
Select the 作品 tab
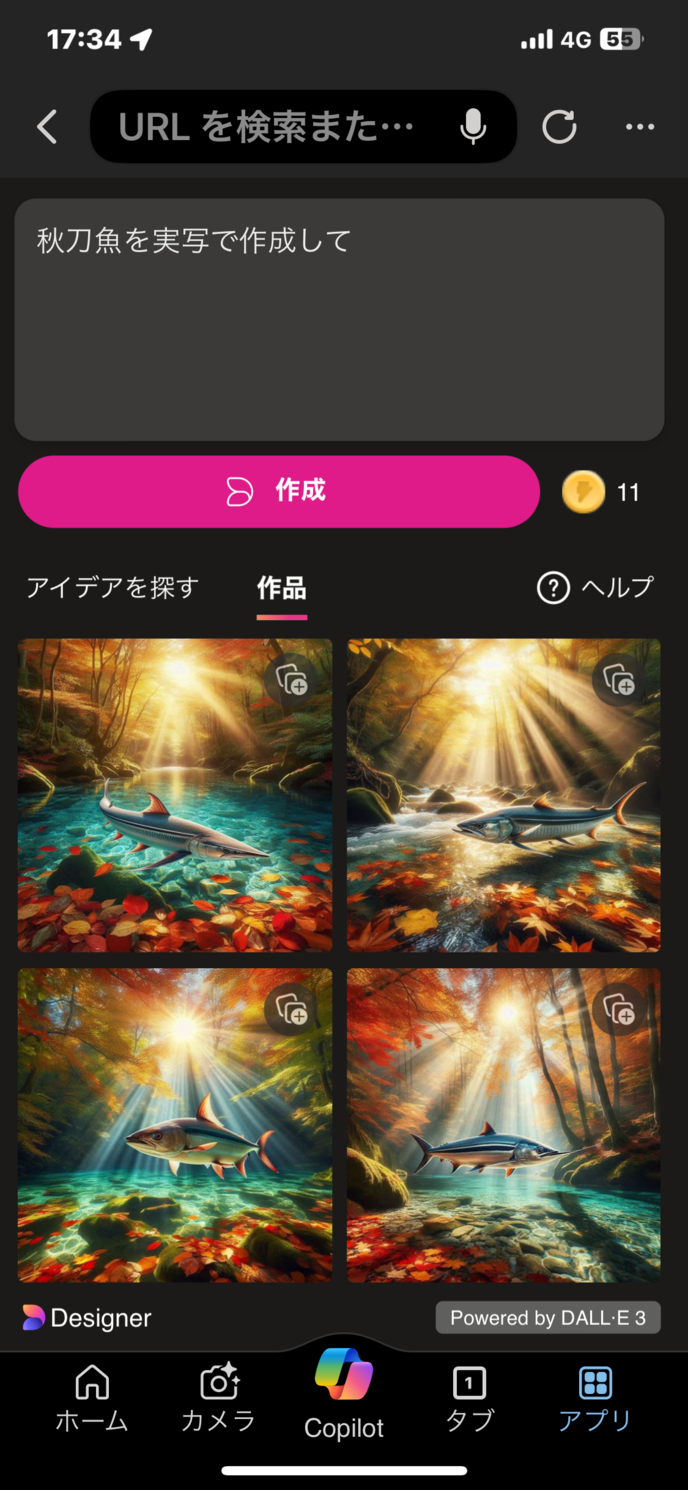click(x=281, y=588)
